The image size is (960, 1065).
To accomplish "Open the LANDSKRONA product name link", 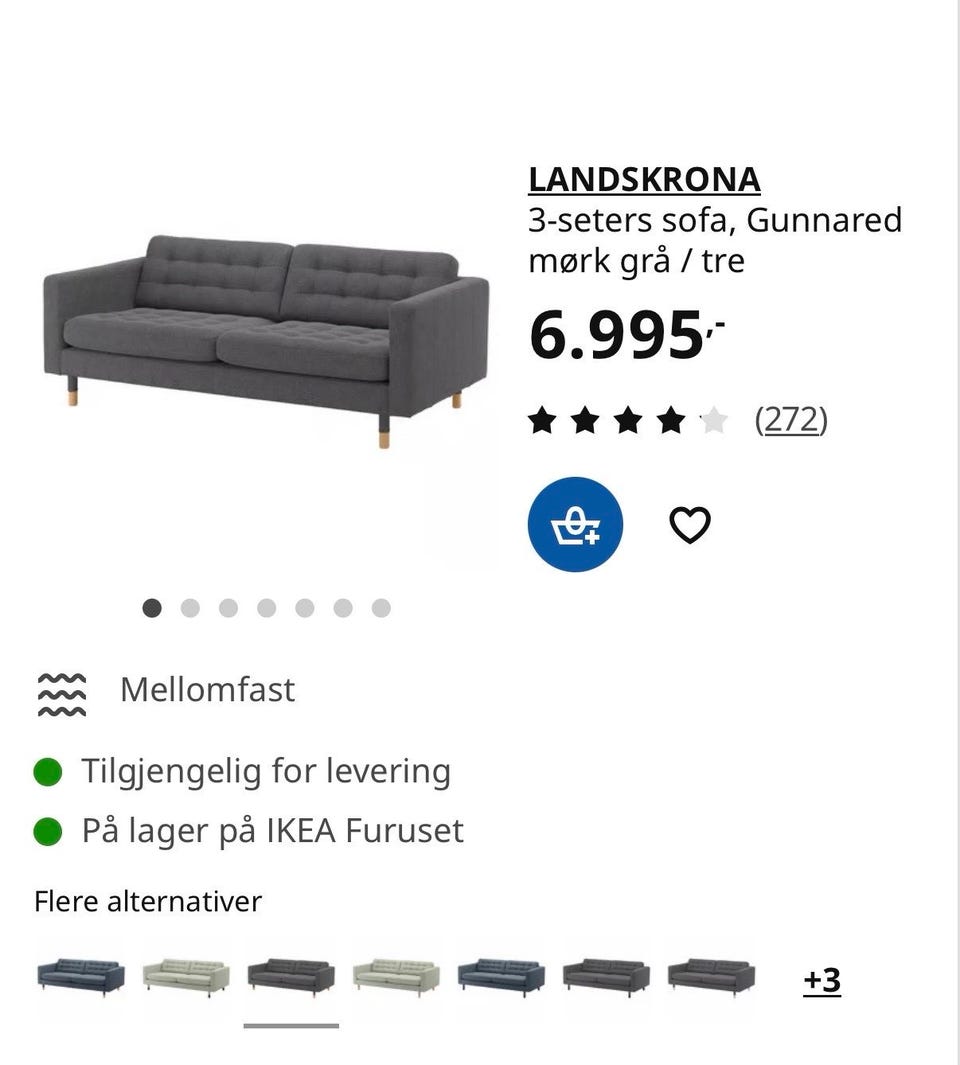I will [x=644, y=178].
